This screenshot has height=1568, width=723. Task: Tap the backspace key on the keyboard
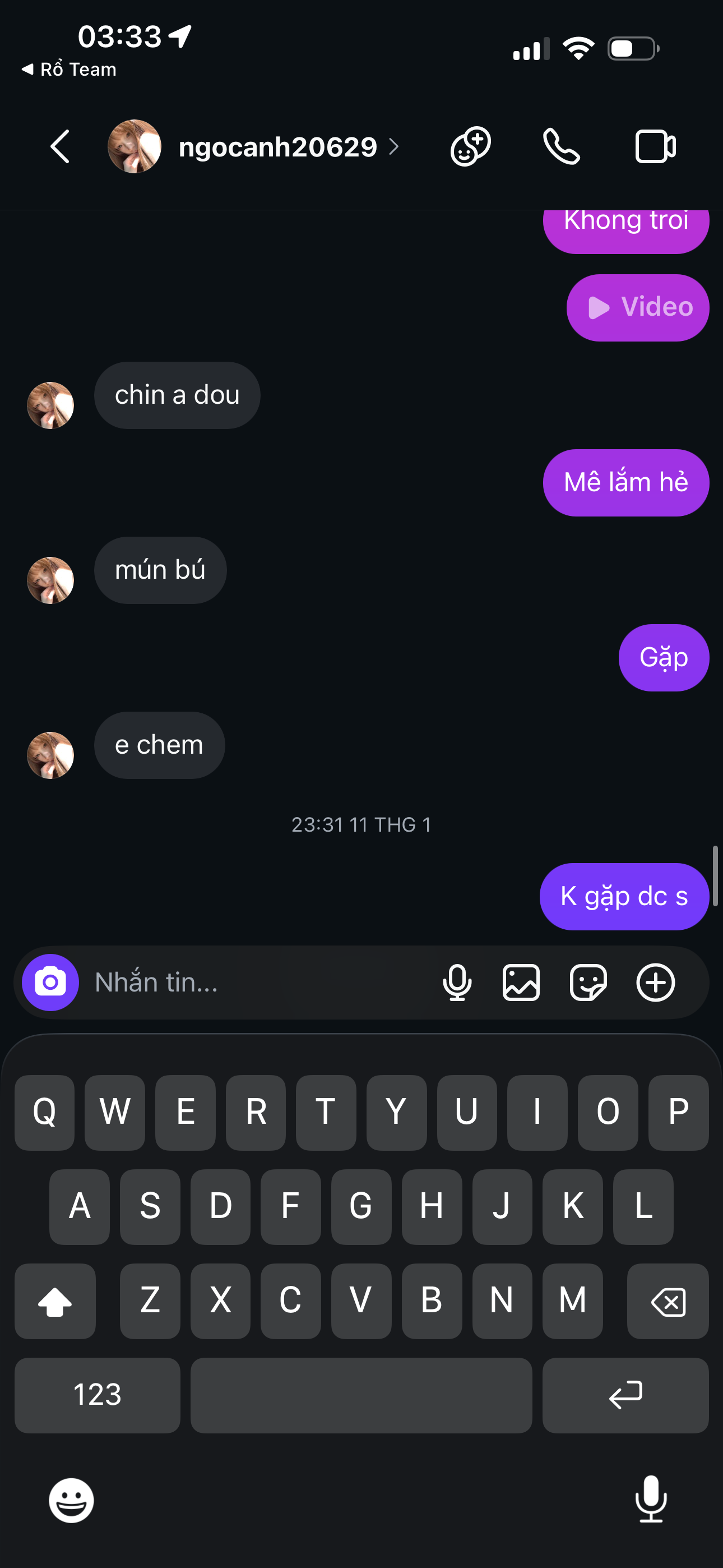[x=668, y=1301]
